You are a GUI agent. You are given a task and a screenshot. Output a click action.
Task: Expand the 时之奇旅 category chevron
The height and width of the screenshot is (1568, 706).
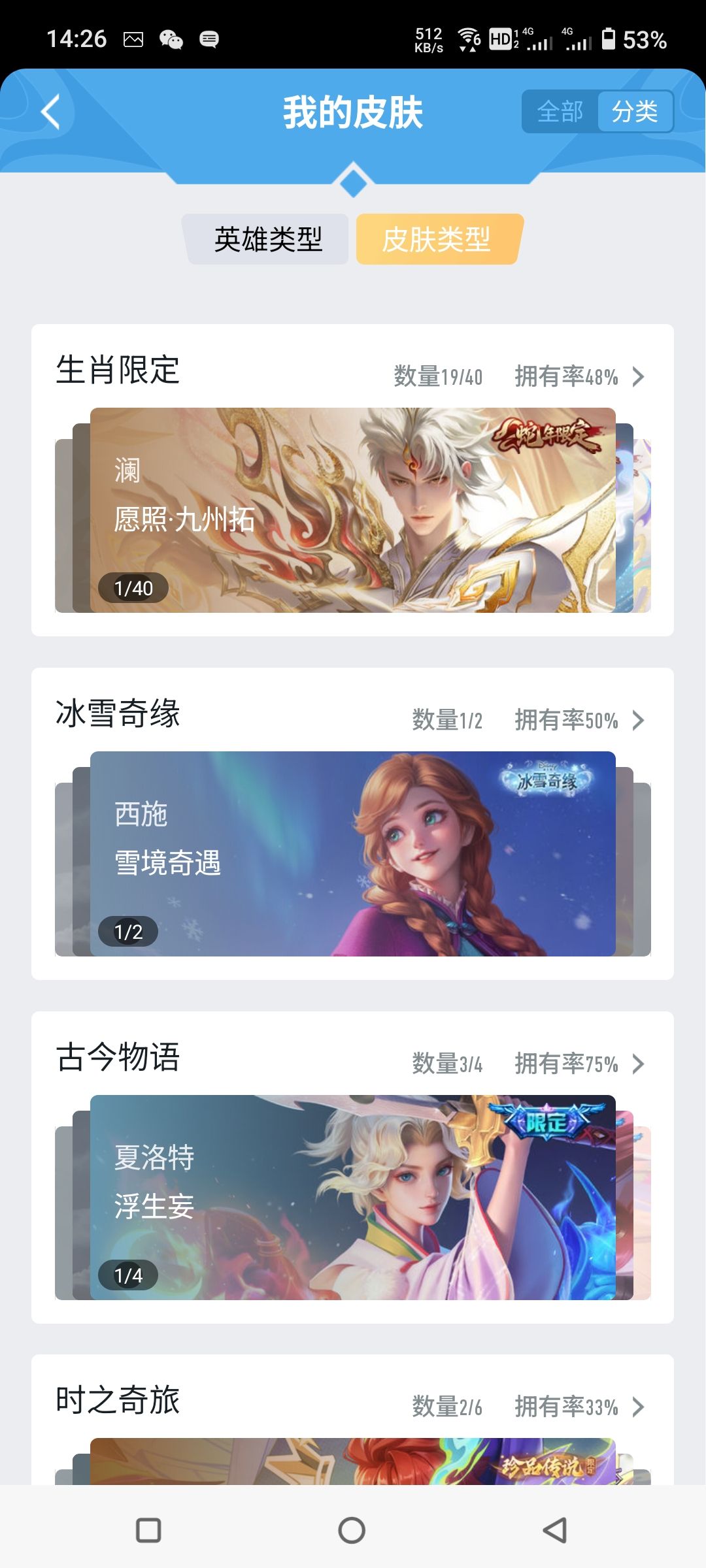pos(638,1407)
